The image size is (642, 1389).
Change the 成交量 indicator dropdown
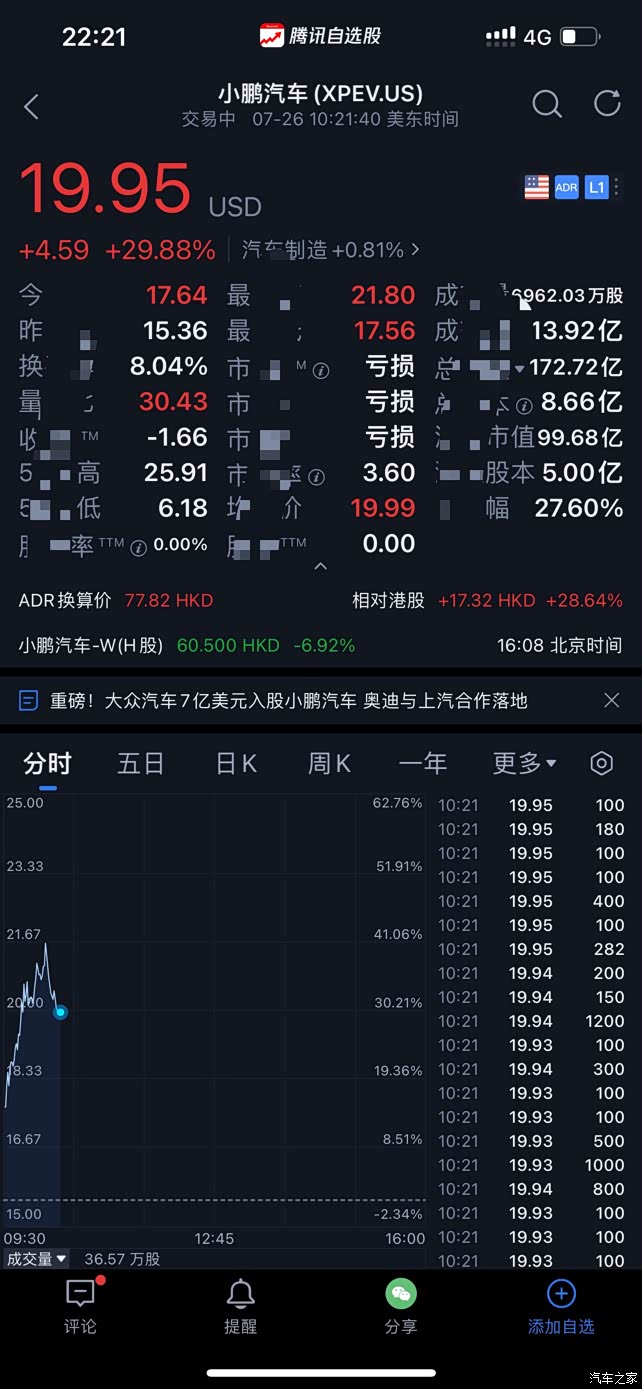(x=36, y=1259)
